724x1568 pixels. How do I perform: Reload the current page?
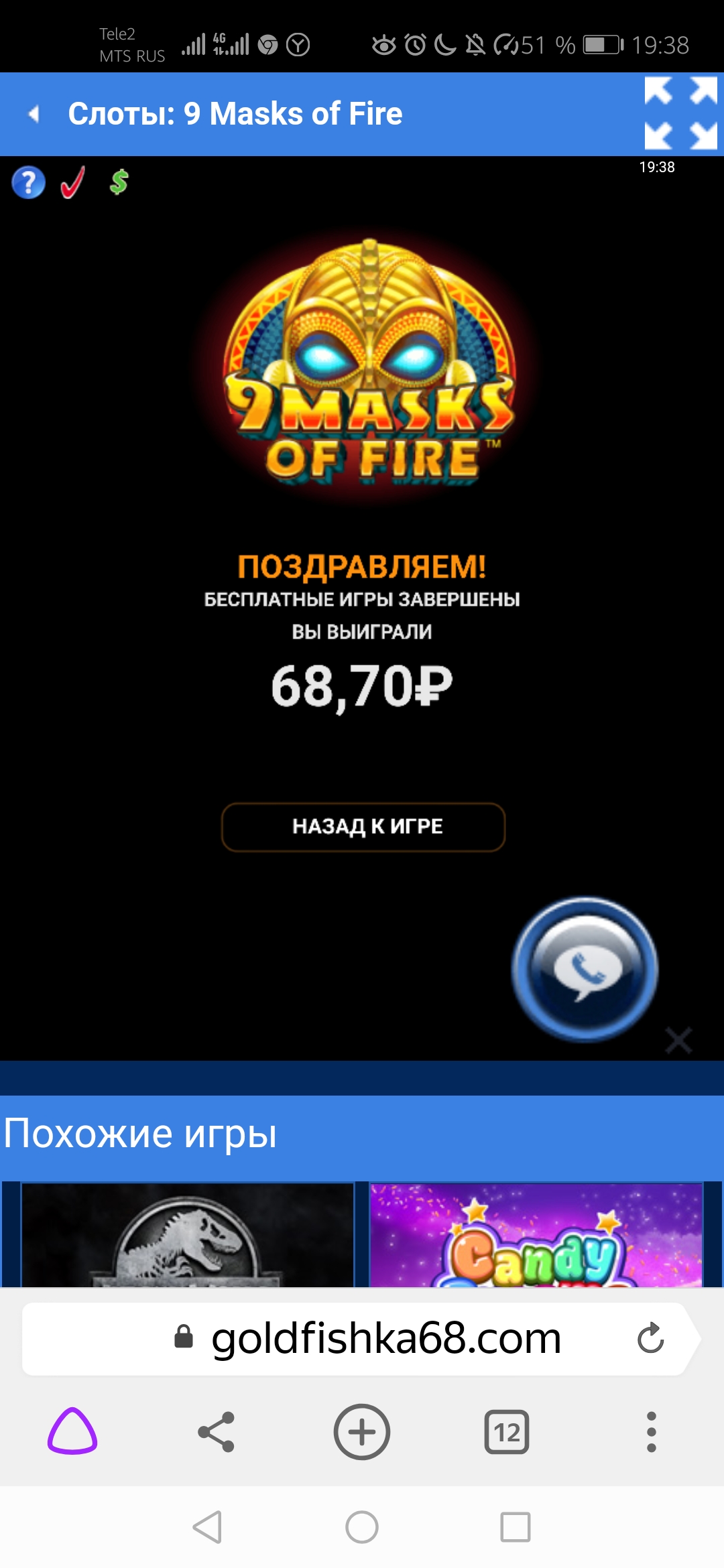(x=650, y=1338)
